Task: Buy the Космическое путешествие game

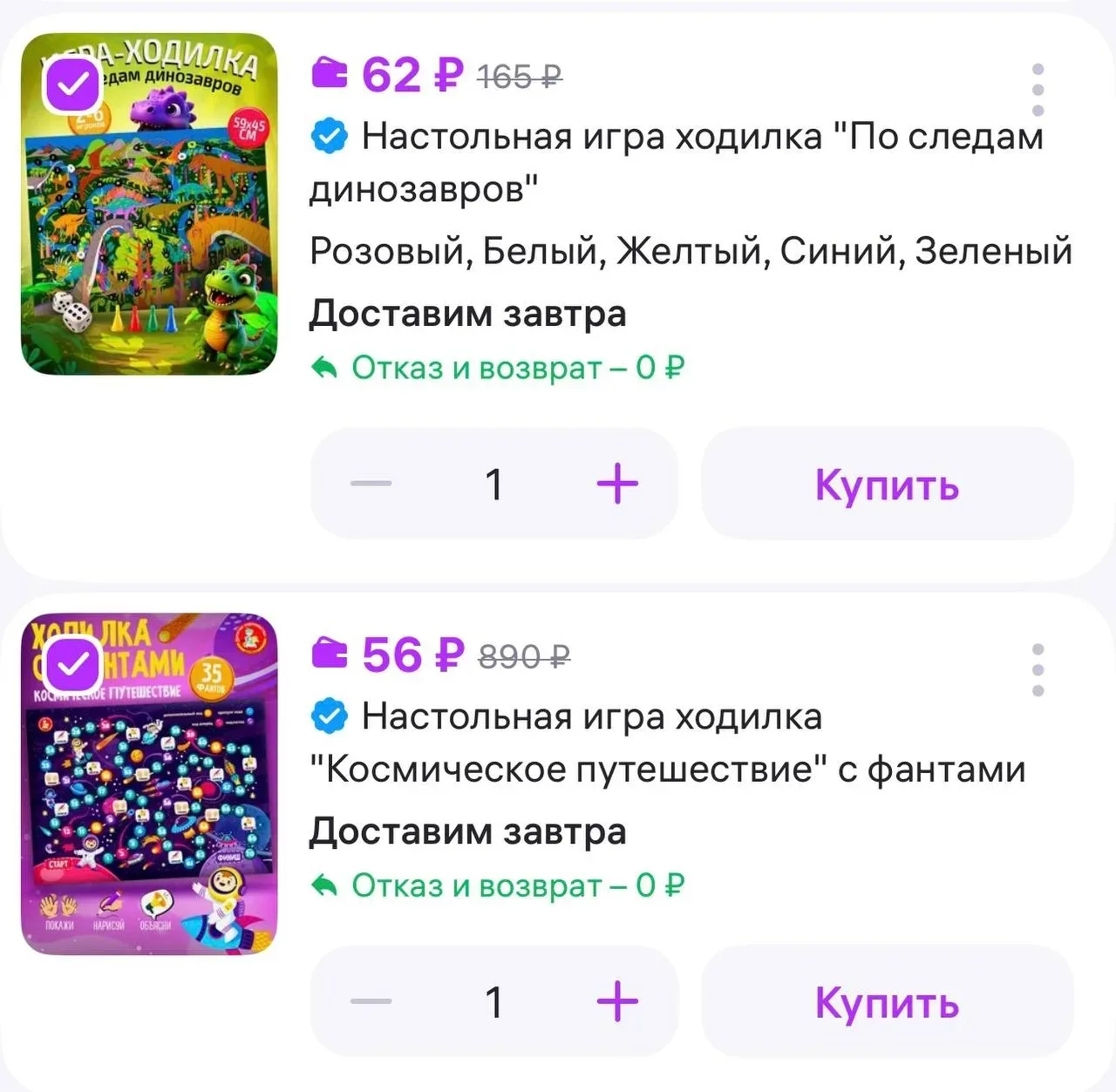Action: pos(887,1001)
